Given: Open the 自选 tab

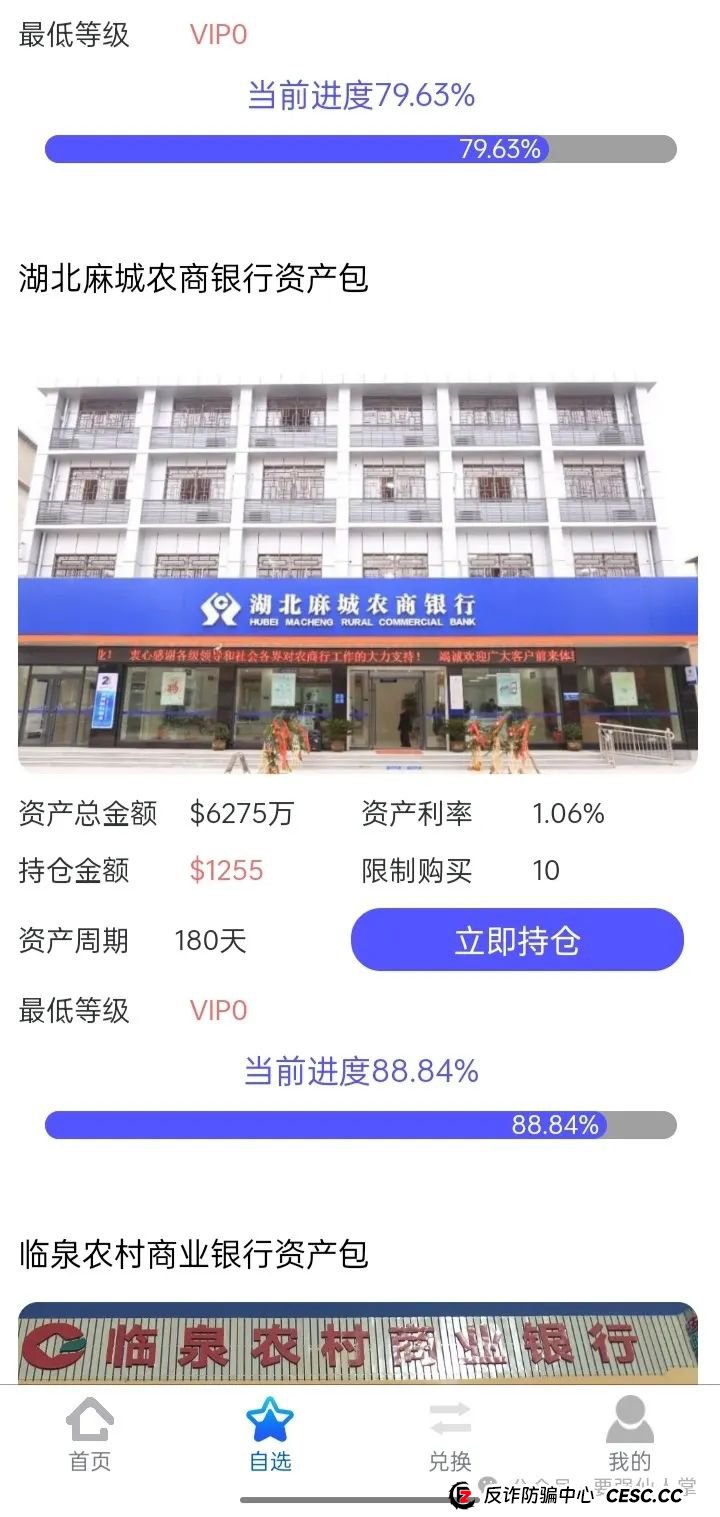Looking at the screenshot, I should coord(270,1434).
